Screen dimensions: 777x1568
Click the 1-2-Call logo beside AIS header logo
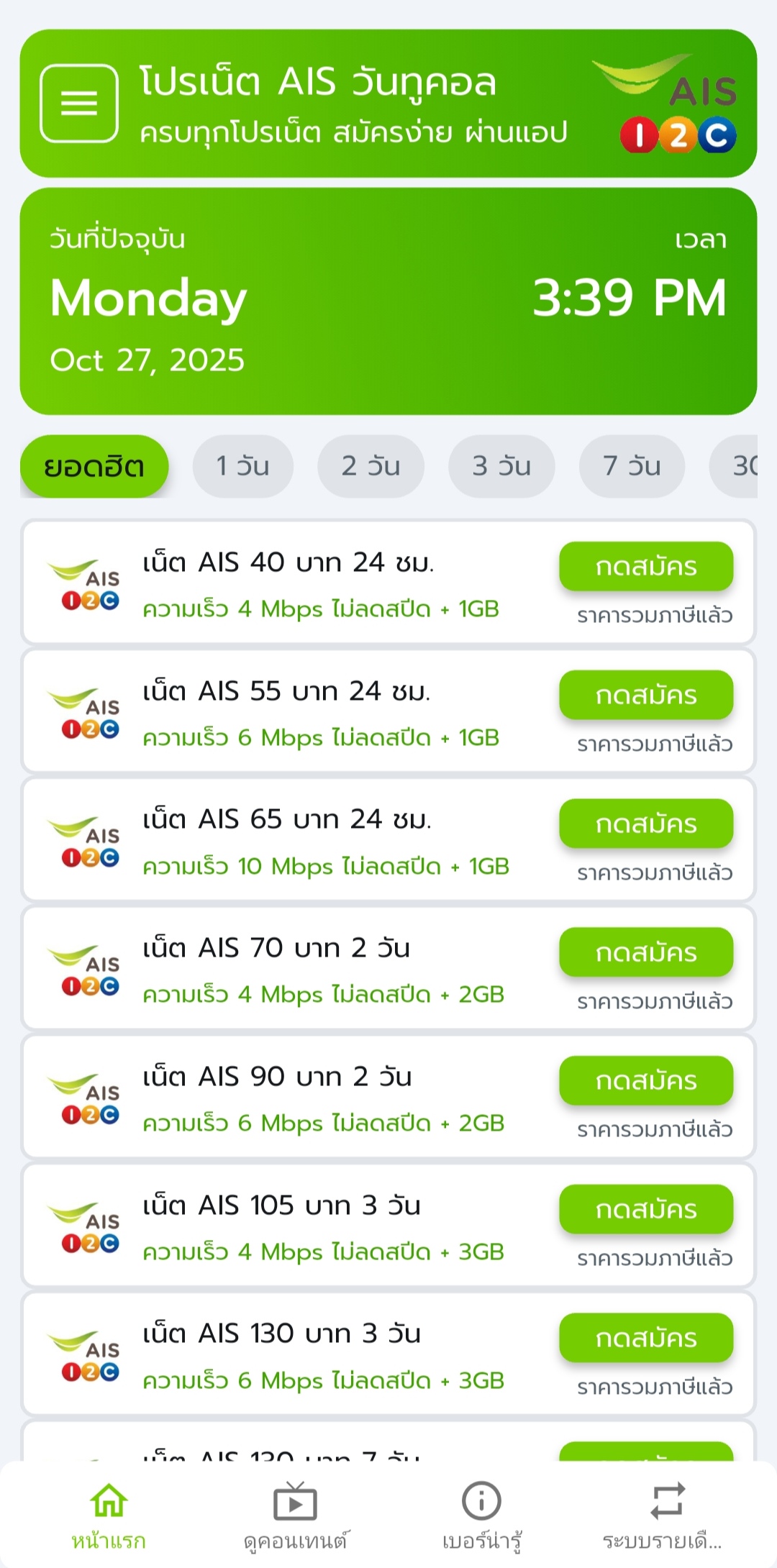click(678, 133)
